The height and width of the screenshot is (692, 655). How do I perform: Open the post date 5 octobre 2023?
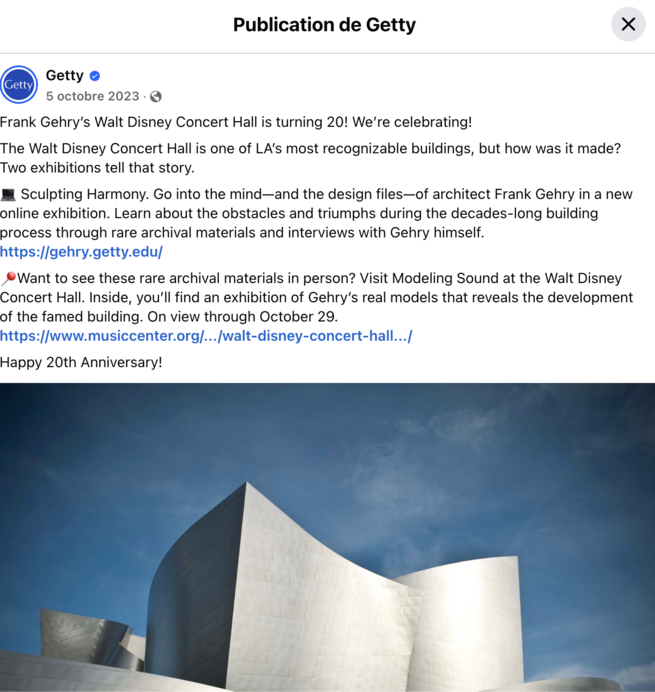(x=92, y=96)
